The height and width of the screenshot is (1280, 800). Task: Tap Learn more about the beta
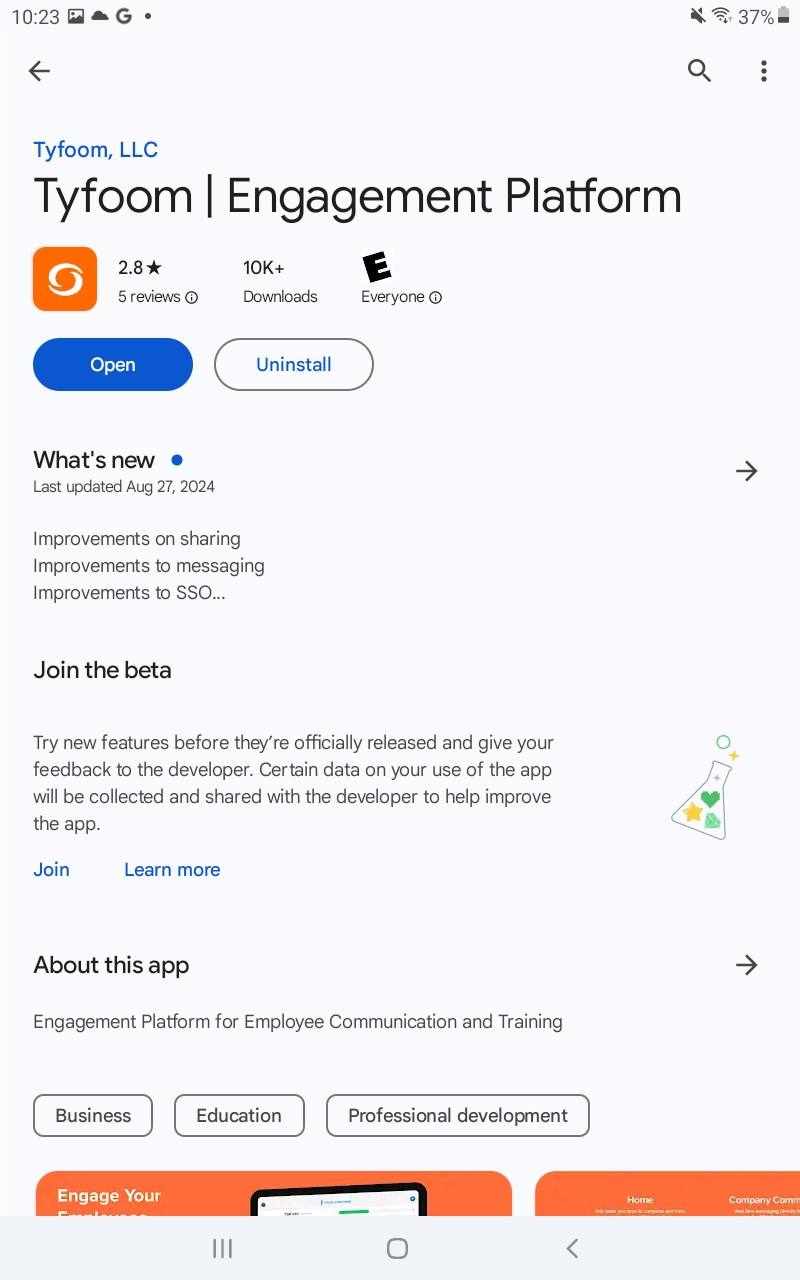(172, 870)
